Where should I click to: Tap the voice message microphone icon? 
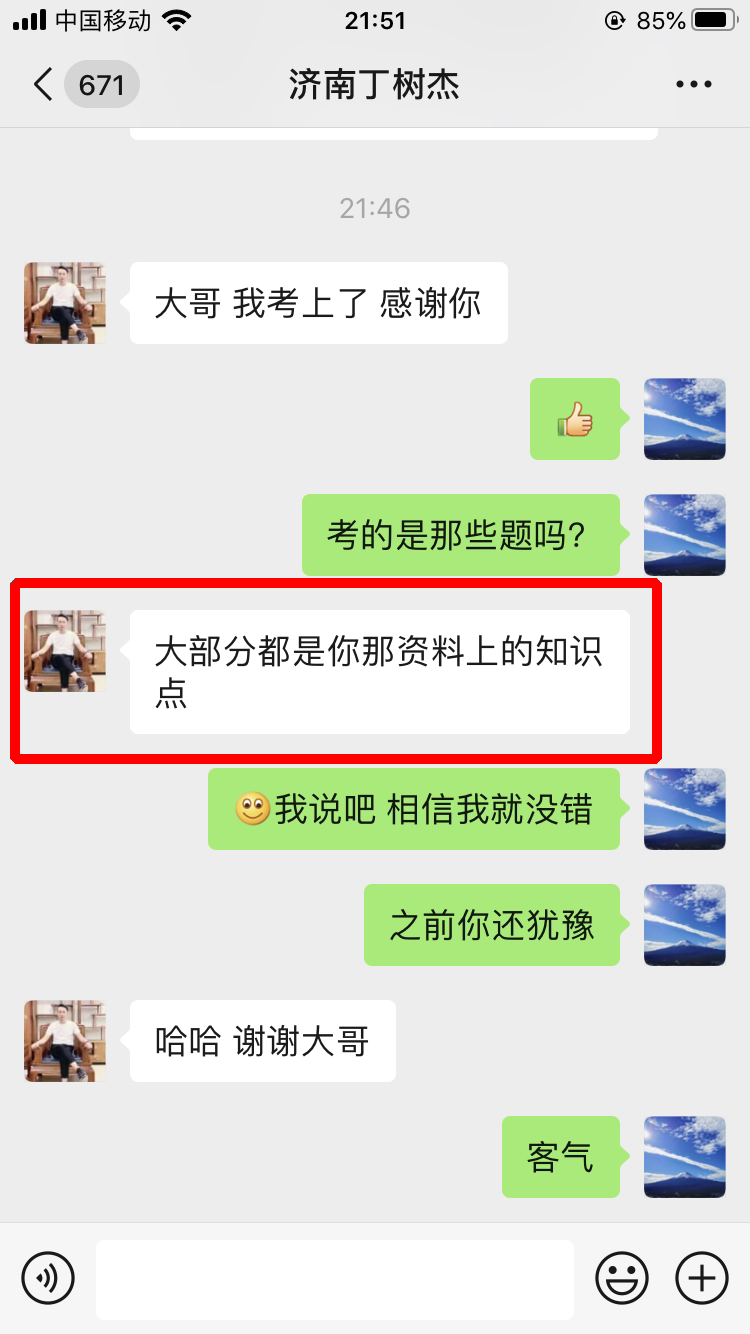[47, 1278]
